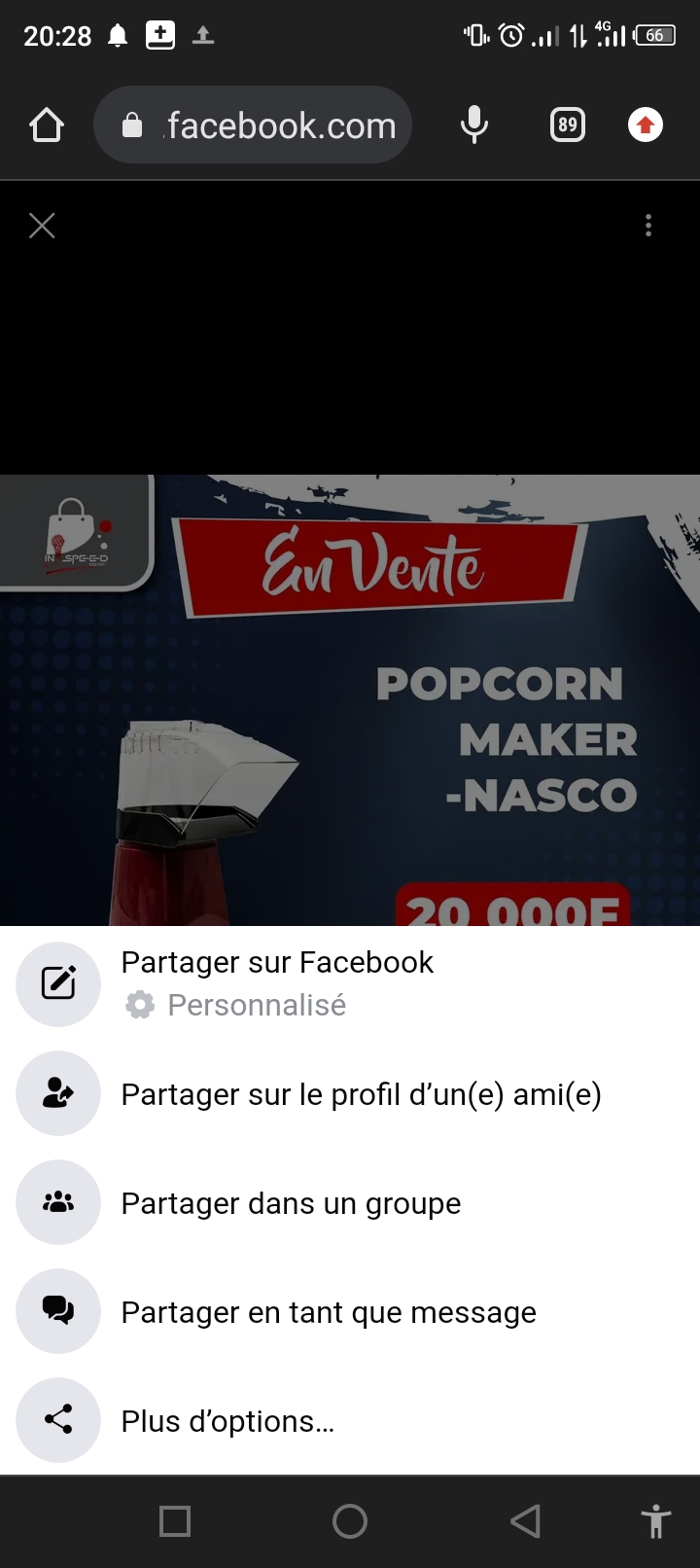Screen dimensions: 700x1568
Task: Go back using the system back button
Action: tap(525, 1521)
